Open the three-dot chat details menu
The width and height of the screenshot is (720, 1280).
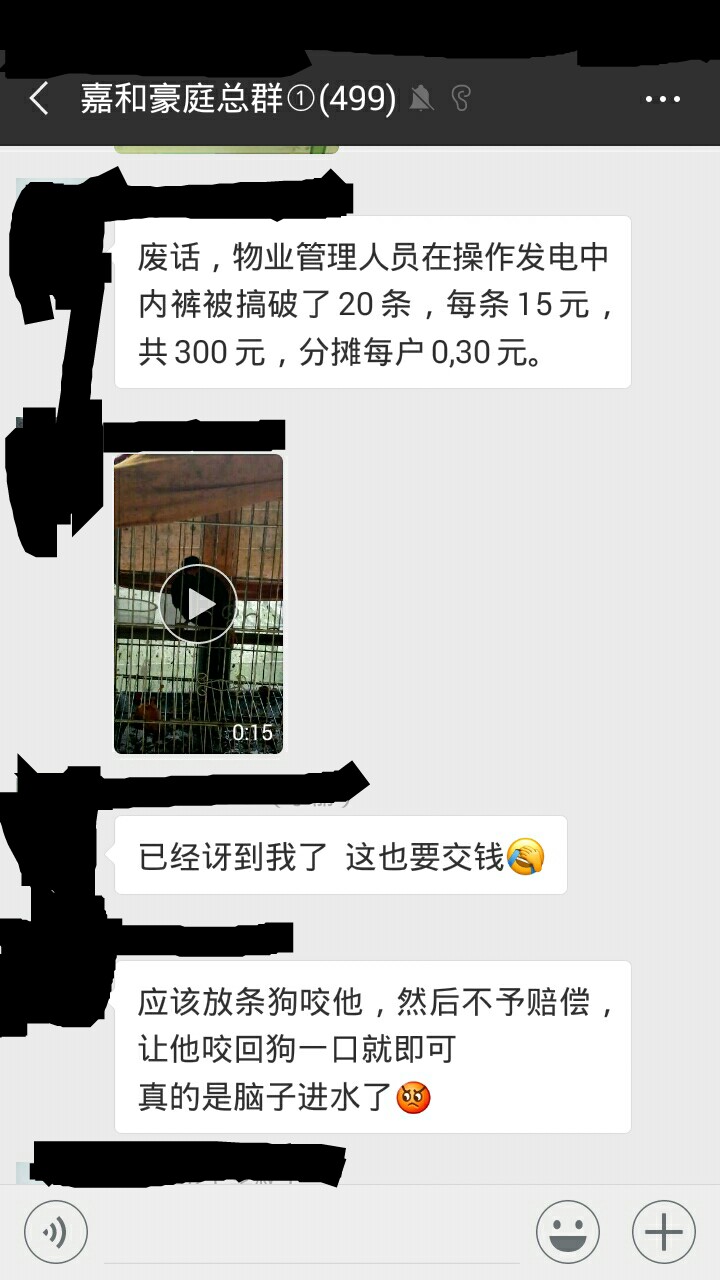662,99
